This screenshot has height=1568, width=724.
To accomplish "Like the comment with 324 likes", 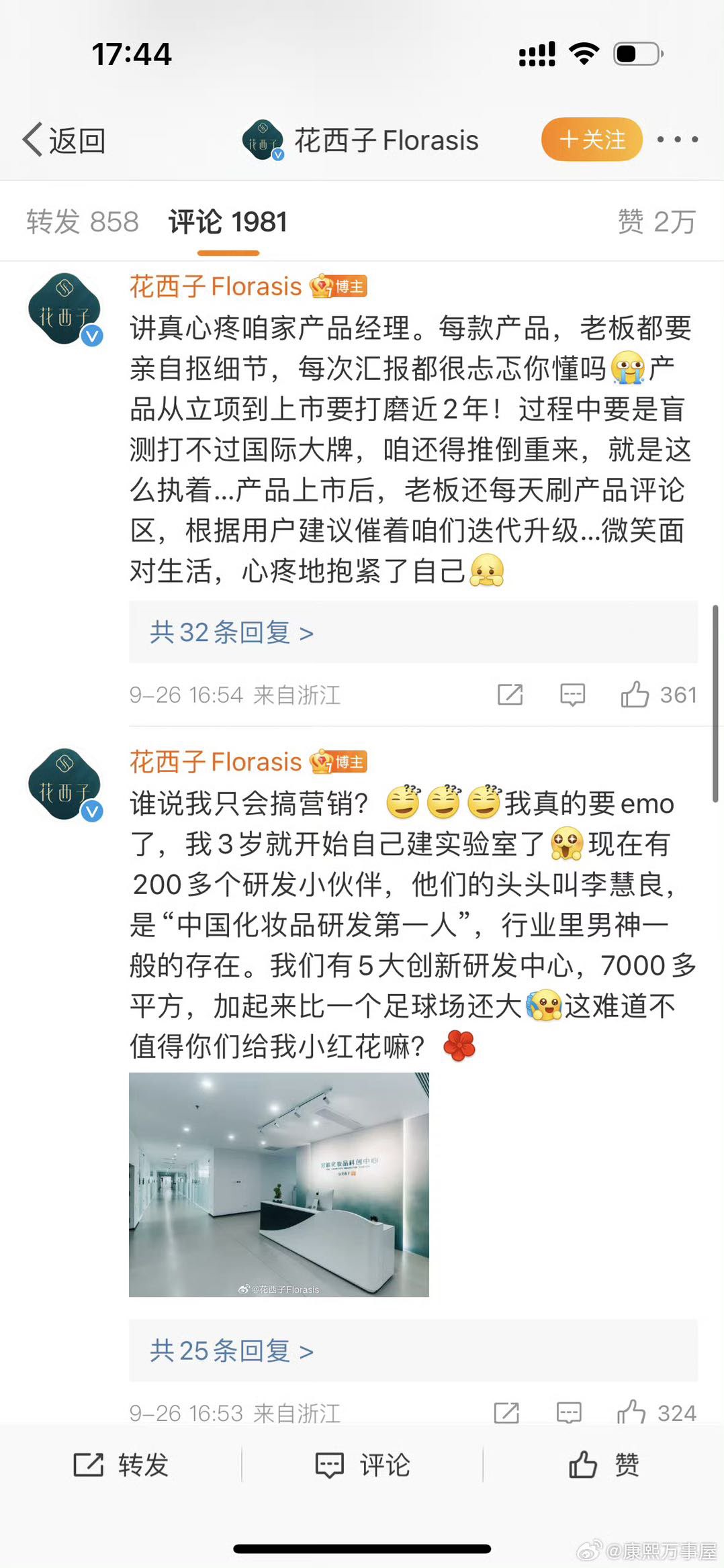I will coord(631,1412).
